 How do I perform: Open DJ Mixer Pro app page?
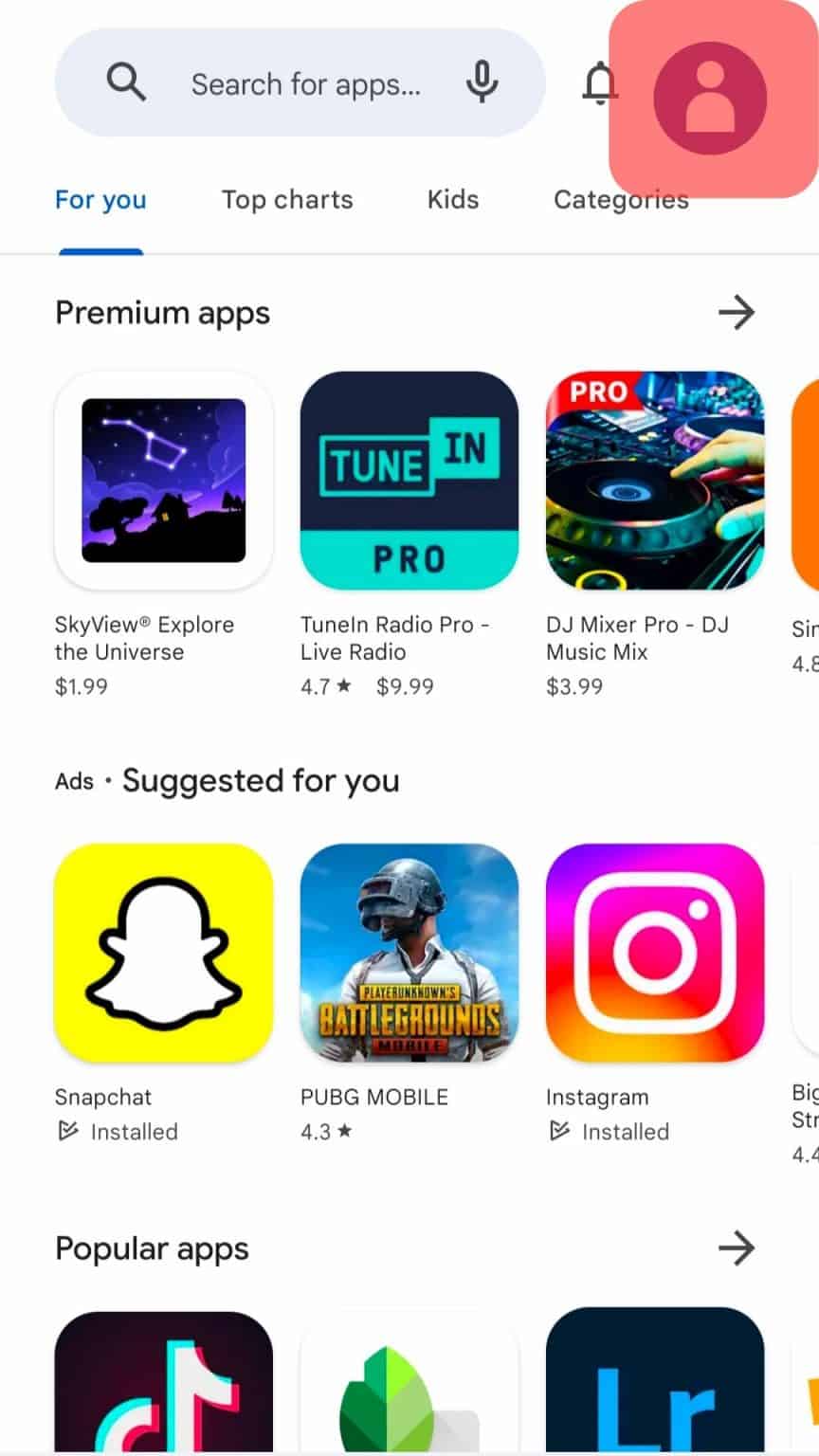(654, 481)
